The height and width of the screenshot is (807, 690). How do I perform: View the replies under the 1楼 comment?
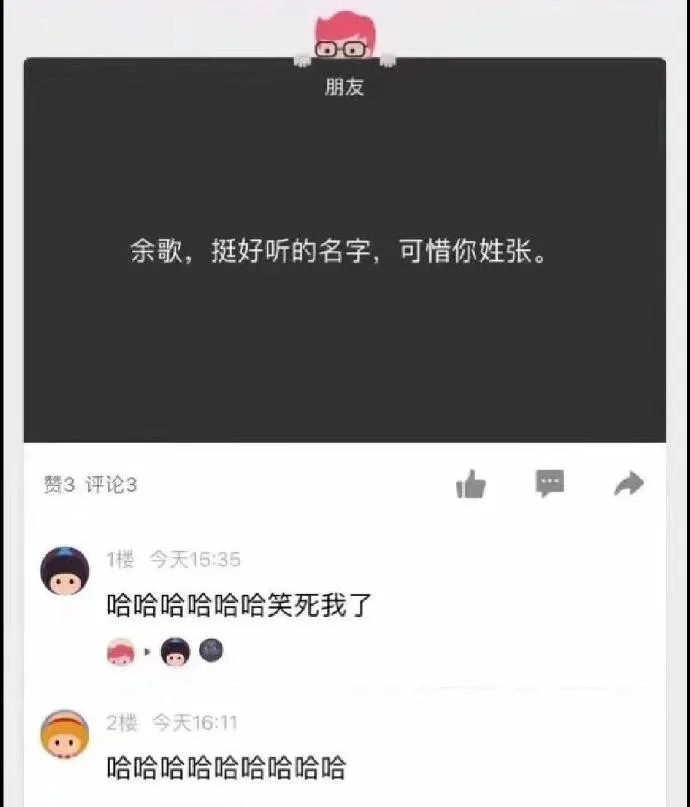click(165, 652)
